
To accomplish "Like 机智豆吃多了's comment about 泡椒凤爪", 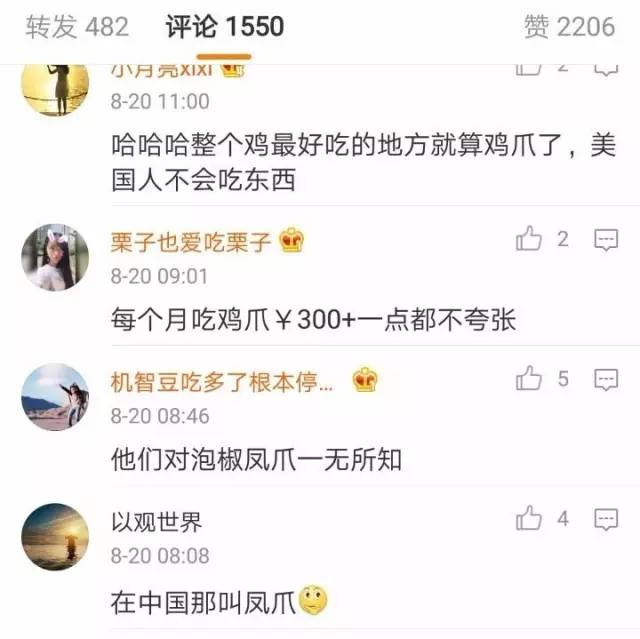I will [529, 379].
